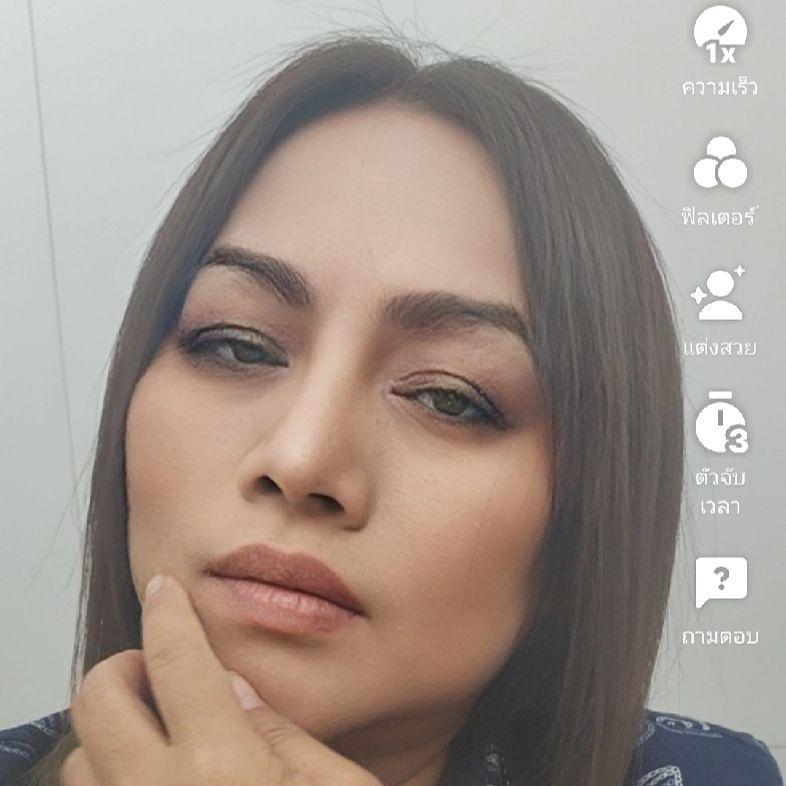Set the recording timer (ตัวจับเวลา)
The width and height of the screenshot is (786, 786).
(720, 424)
